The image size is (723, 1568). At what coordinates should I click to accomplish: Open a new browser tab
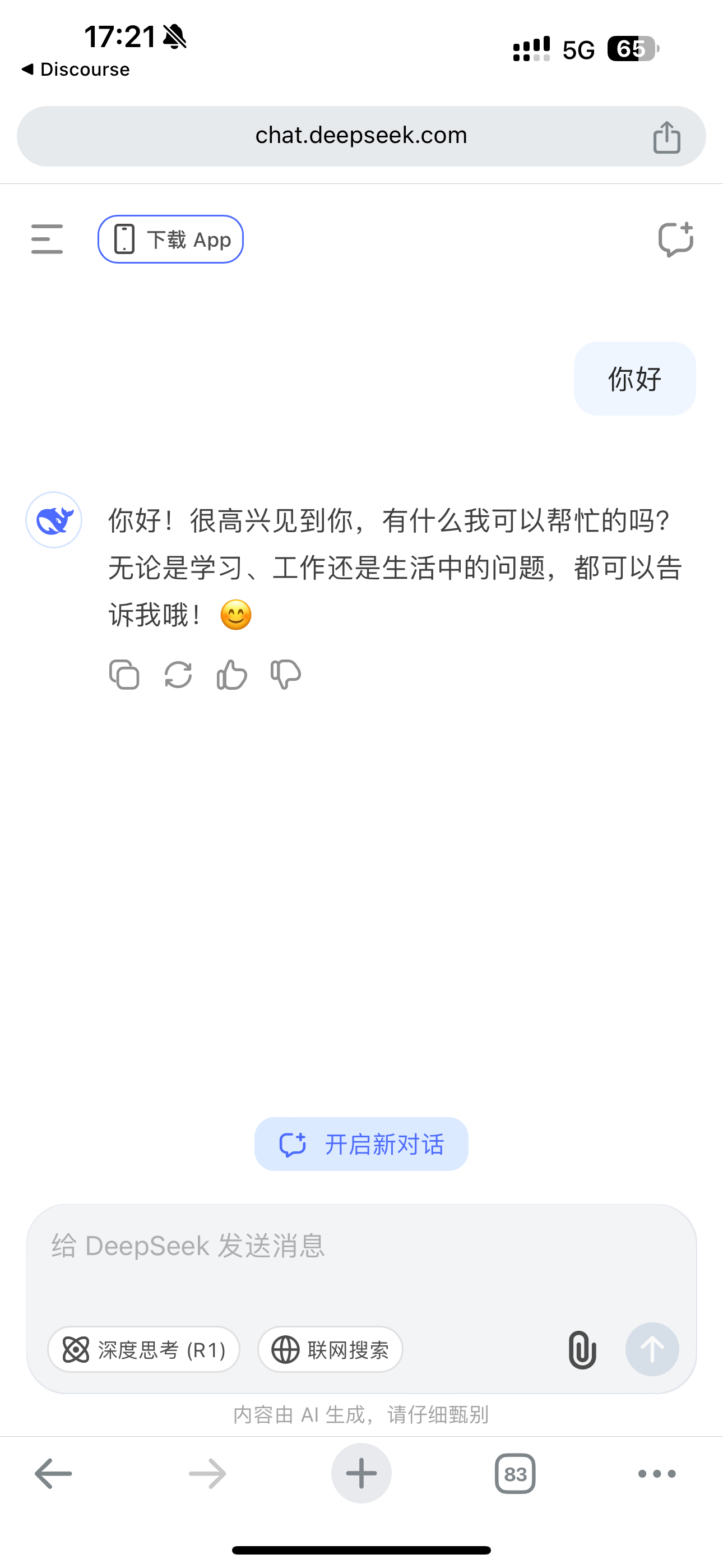point(361,1474)
